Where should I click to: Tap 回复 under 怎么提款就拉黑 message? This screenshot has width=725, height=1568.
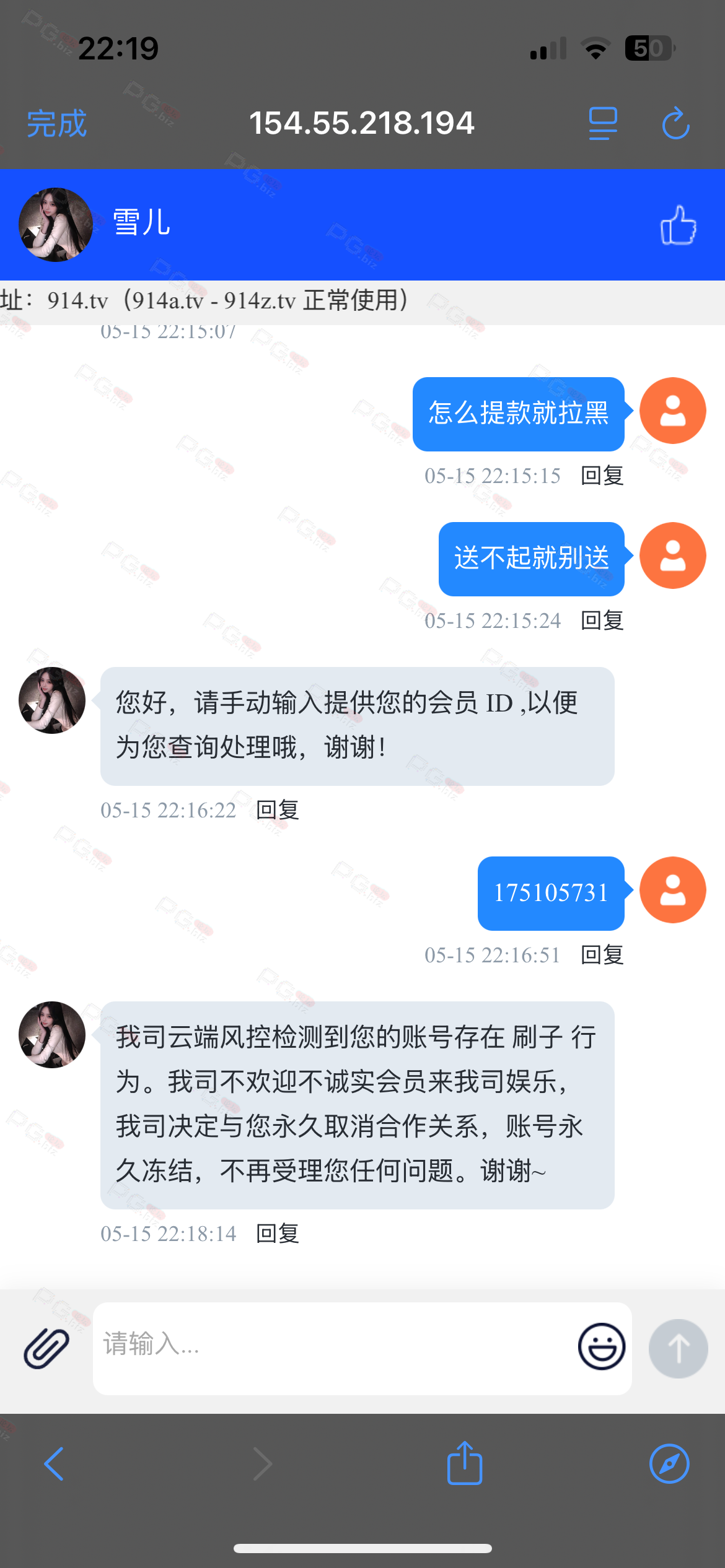pos(602,476)
